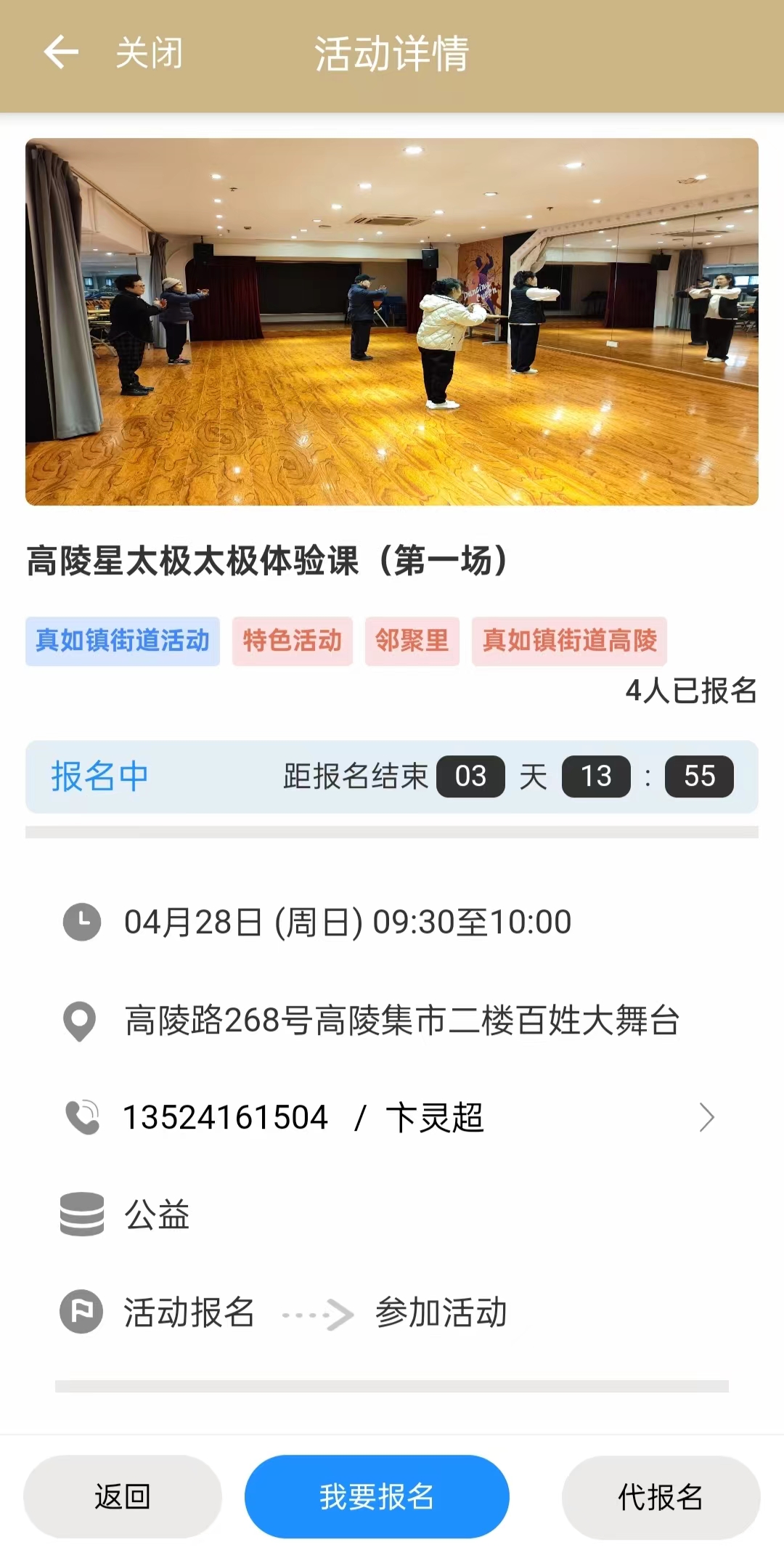This screenshot has width=784, height=1566.
Task: Tap the 返回 button at the bottom
Action: click(x=123, y=1496)
